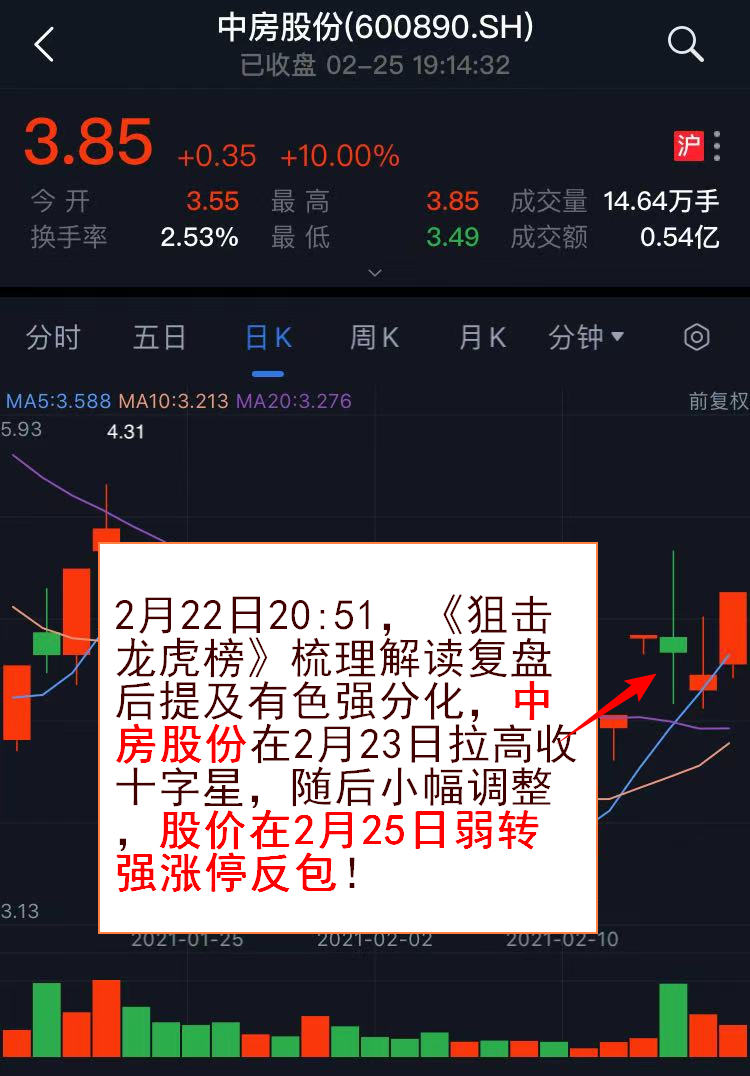Switch to the 五日 chart tab
Viewport: 750px width, 1076px height.
click(x=160, y=338)
